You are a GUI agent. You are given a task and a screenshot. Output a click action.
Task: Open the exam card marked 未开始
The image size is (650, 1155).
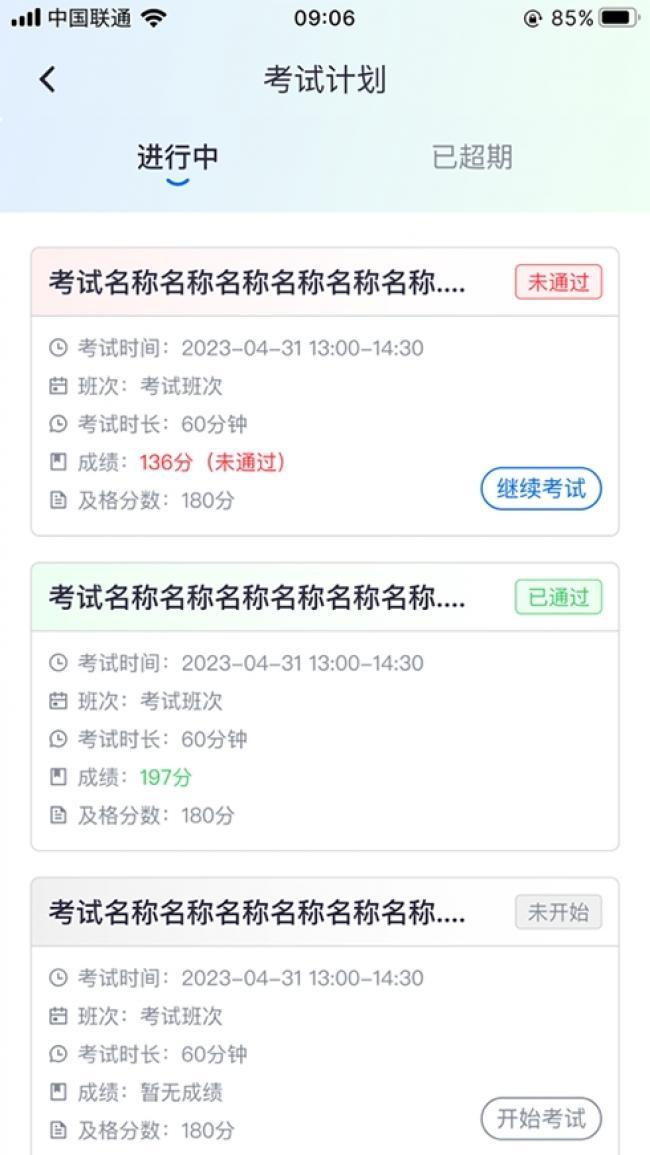tap(325, 1017)
